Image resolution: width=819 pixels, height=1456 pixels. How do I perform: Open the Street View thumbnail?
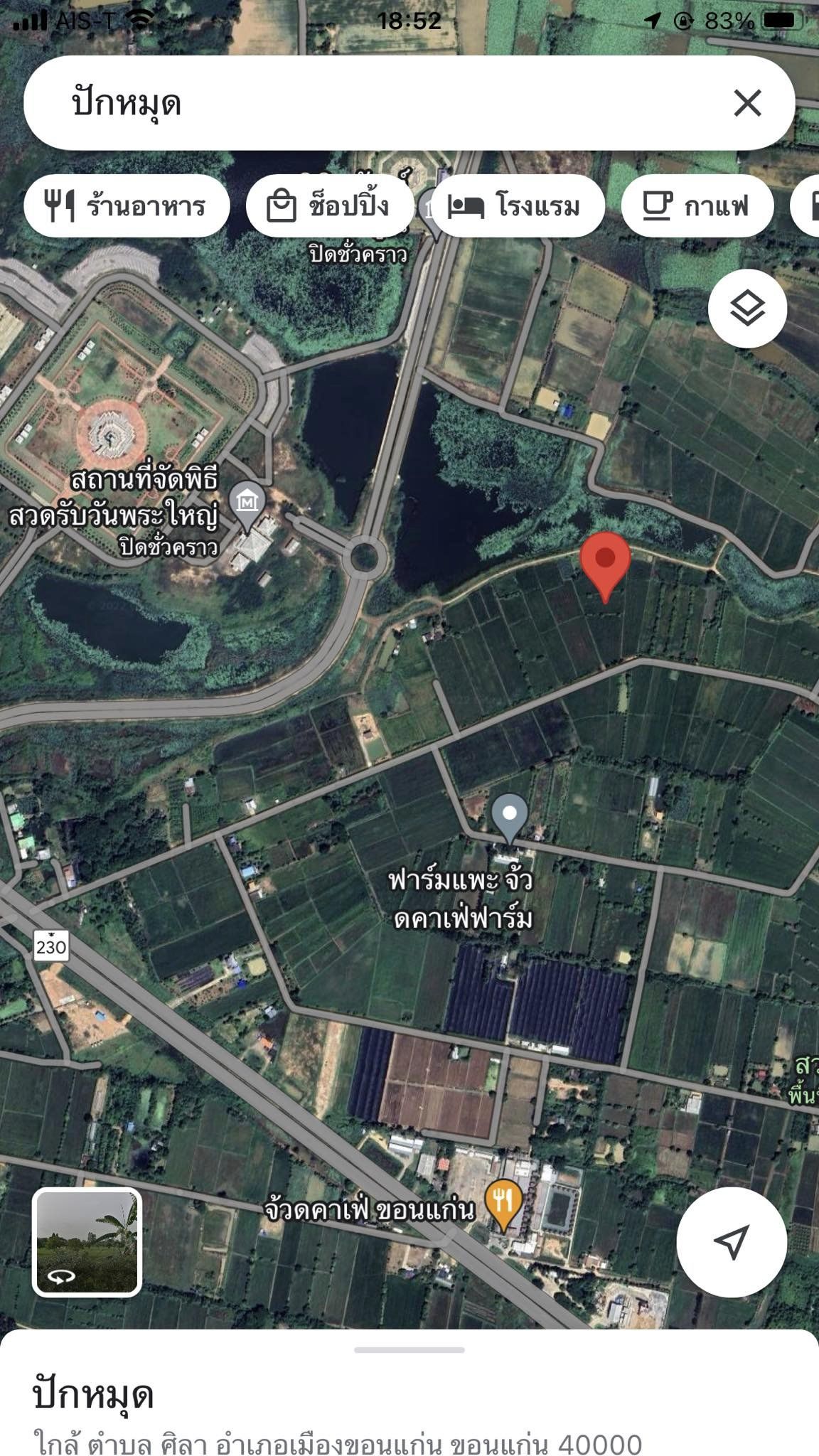87,1241
